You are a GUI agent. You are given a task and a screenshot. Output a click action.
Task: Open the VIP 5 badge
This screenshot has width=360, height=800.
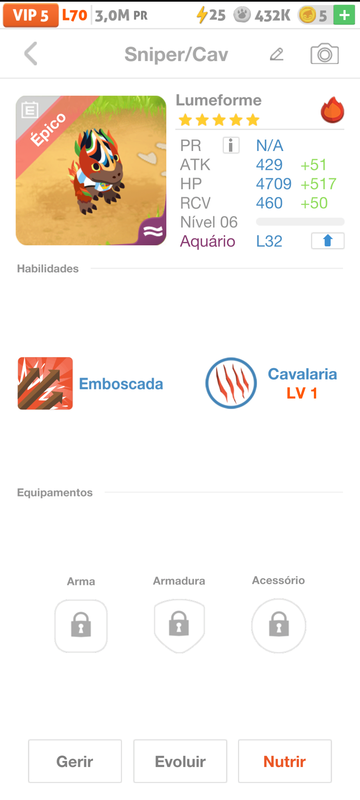(31, 15)
